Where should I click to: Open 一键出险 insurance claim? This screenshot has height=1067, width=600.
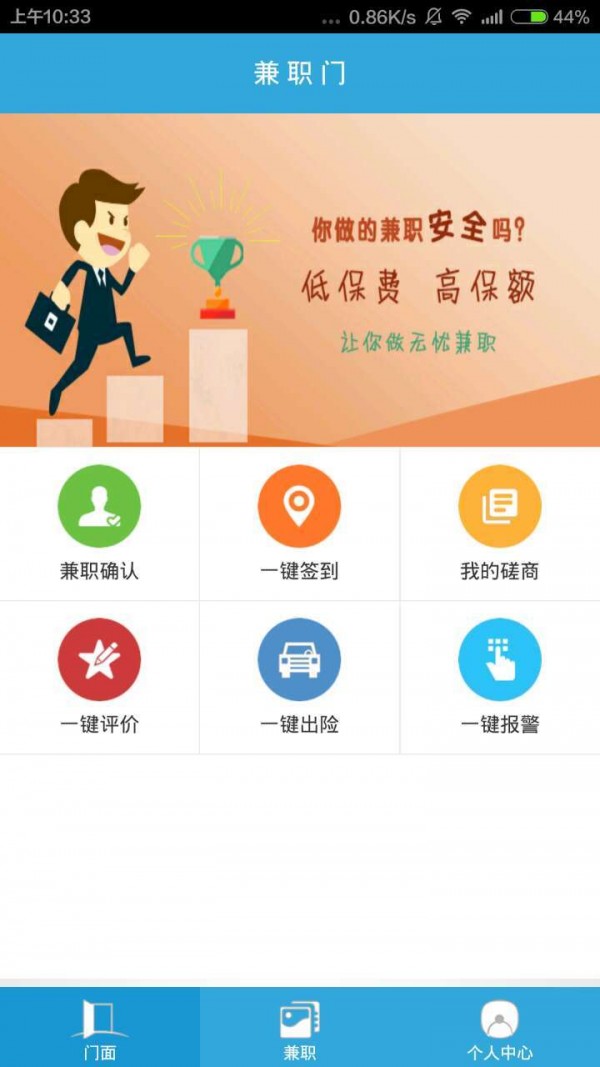coord(299,677)
